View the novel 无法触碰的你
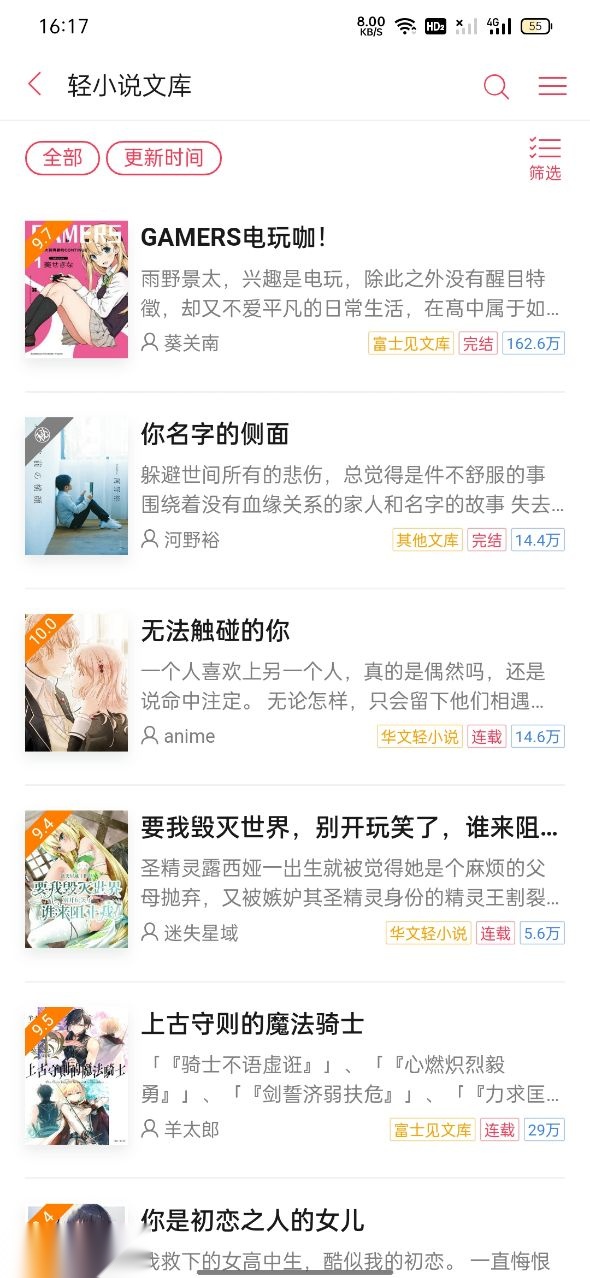This screenshot has width=590, height=1278. coord(295,683)
